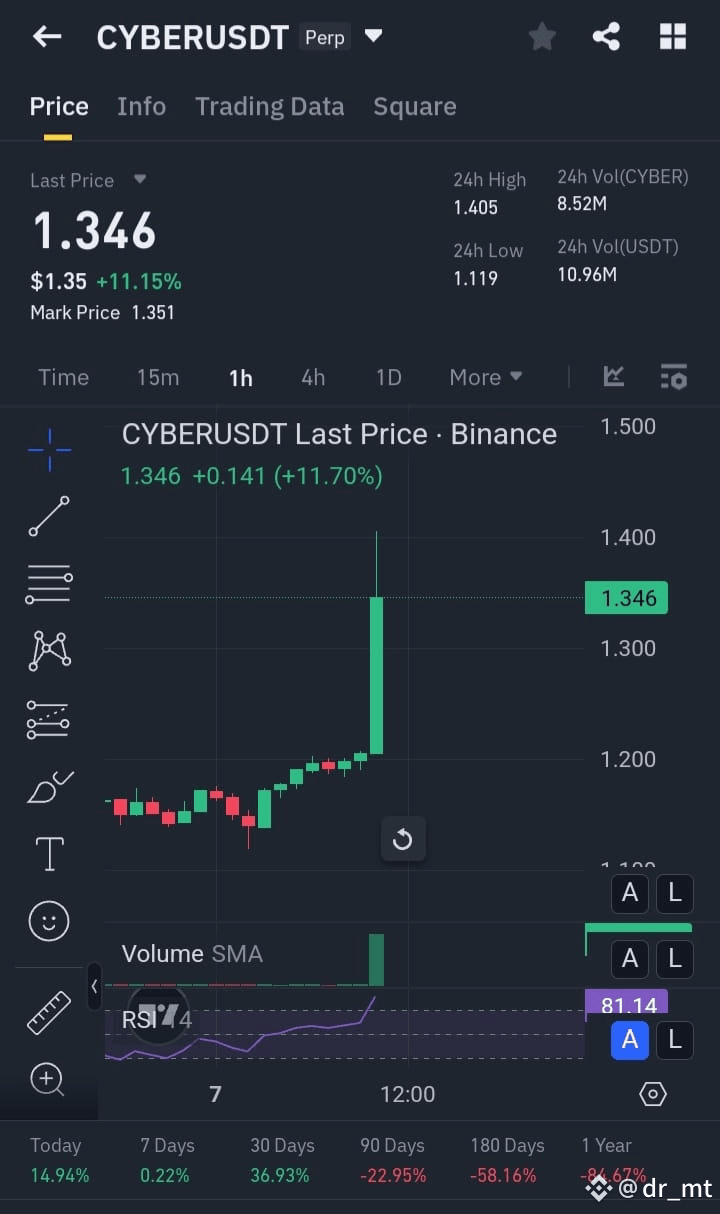Select the brush drawing tool
The height and width of the screenshot is (1214, 720).
tap(50, 788)
